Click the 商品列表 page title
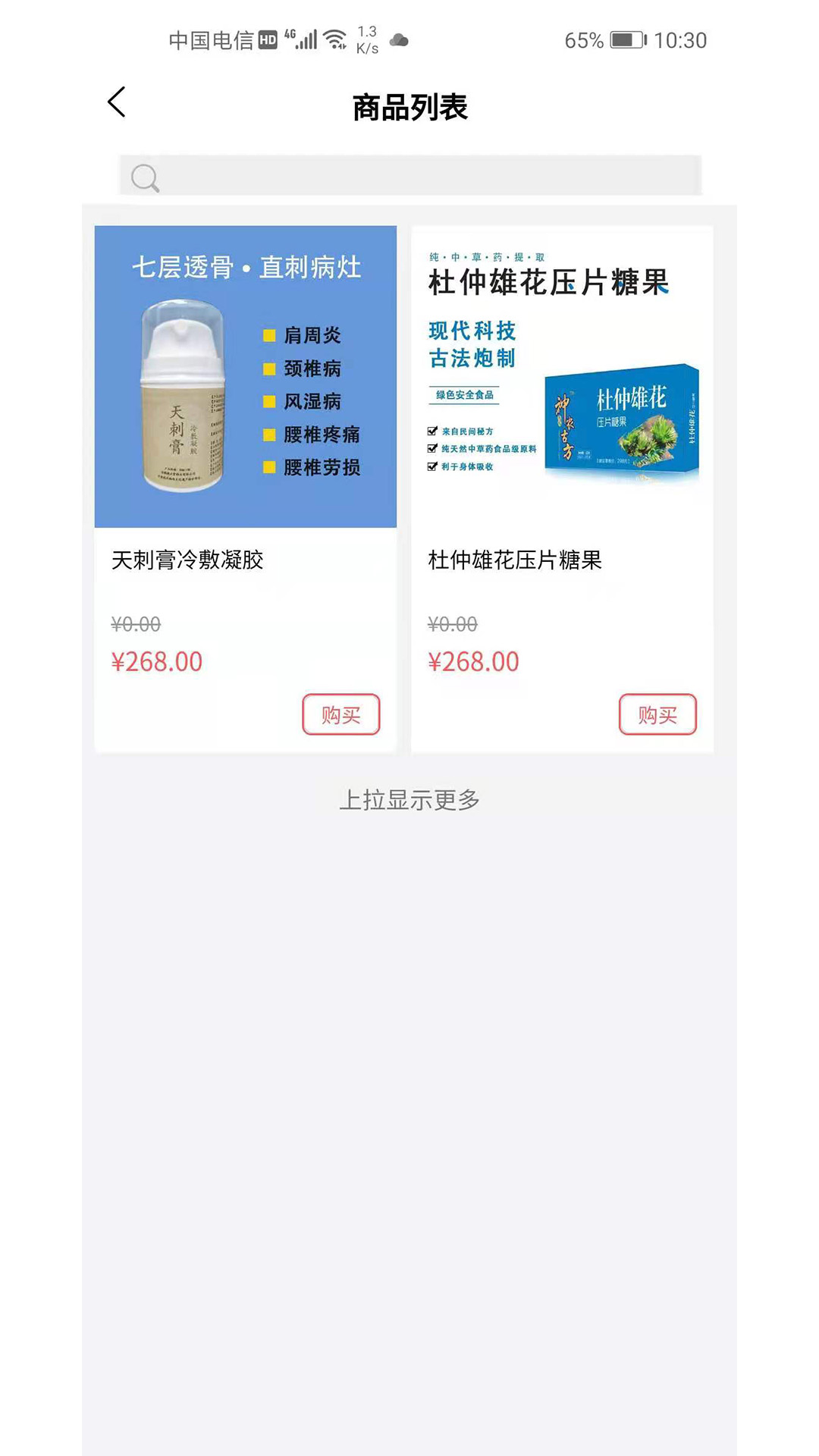Viewport: 819px width, 1456px height. (409, 105)
